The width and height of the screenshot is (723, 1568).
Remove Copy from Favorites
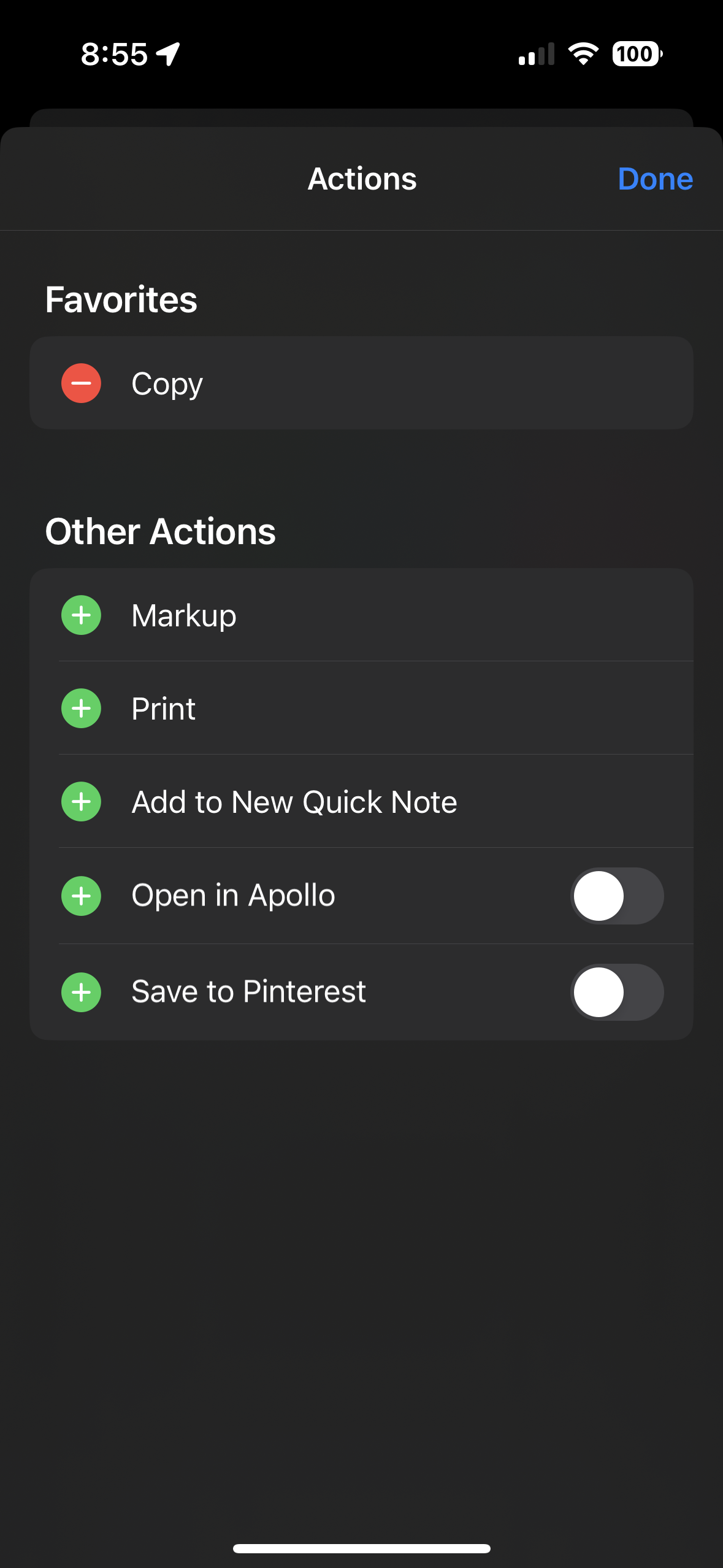81,383
